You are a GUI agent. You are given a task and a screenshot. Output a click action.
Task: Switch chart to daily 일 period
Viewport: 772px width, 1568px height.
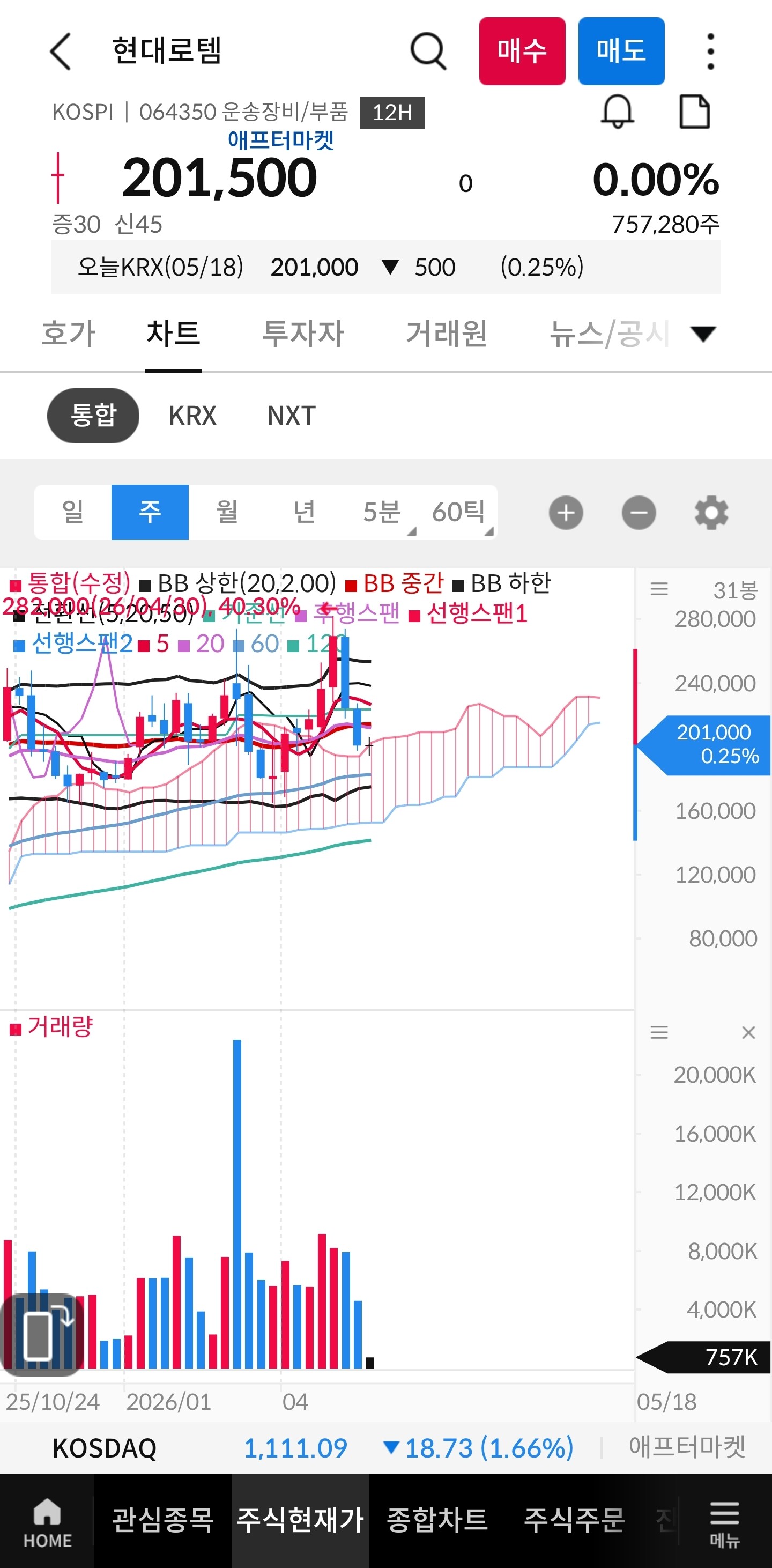point(73,512)
